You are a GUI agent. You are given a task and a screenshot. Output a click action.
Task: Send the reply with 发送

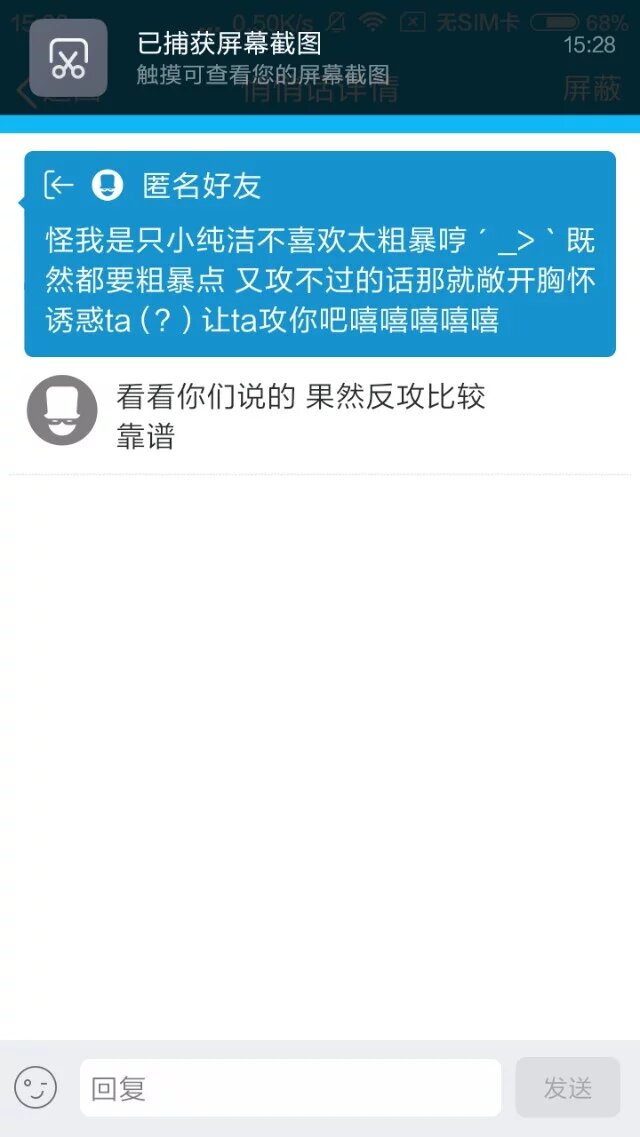(x=568, y=1088)
